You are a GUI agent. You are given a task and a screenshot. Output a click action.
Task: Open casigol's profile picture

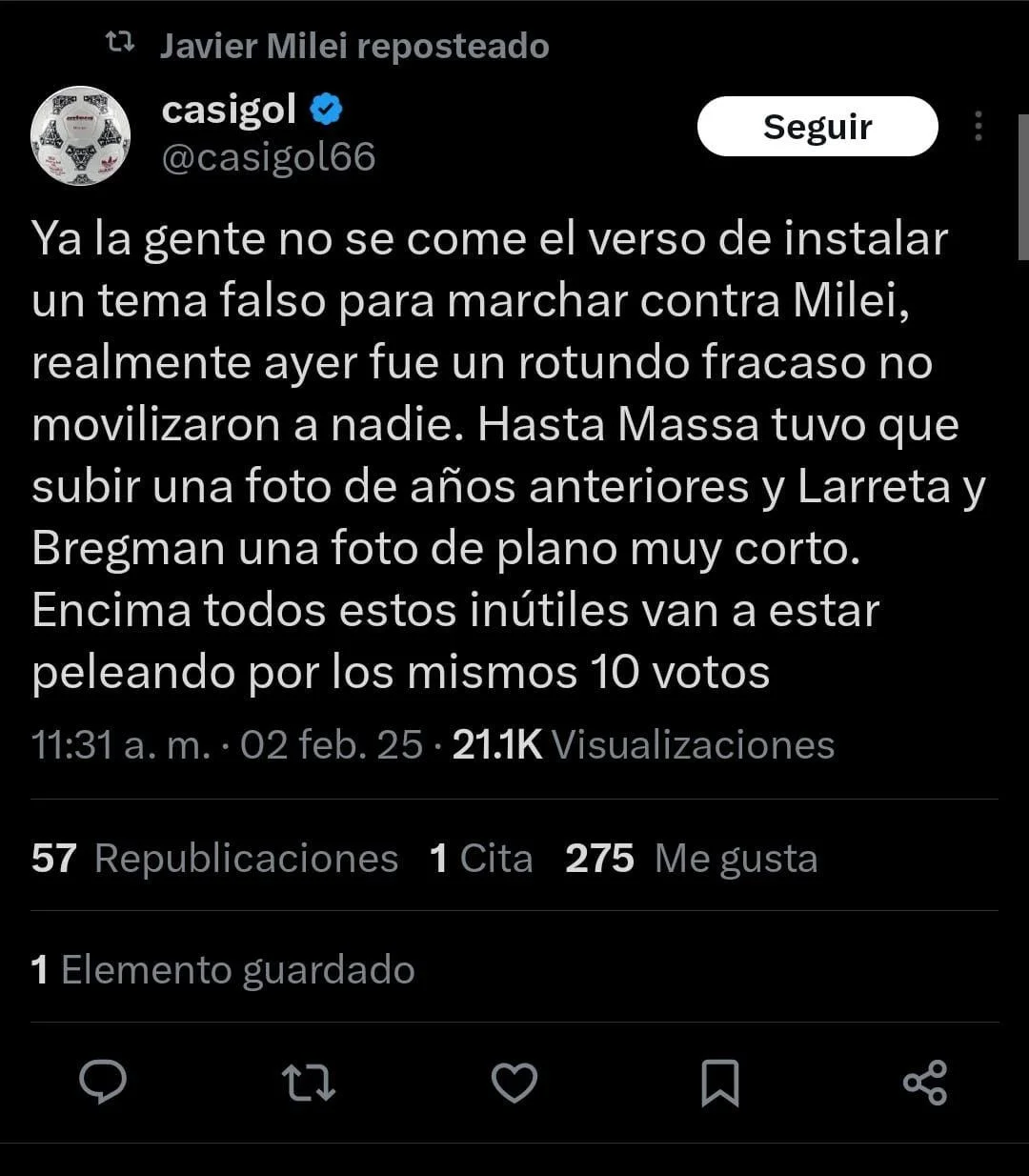pos(80,134)
